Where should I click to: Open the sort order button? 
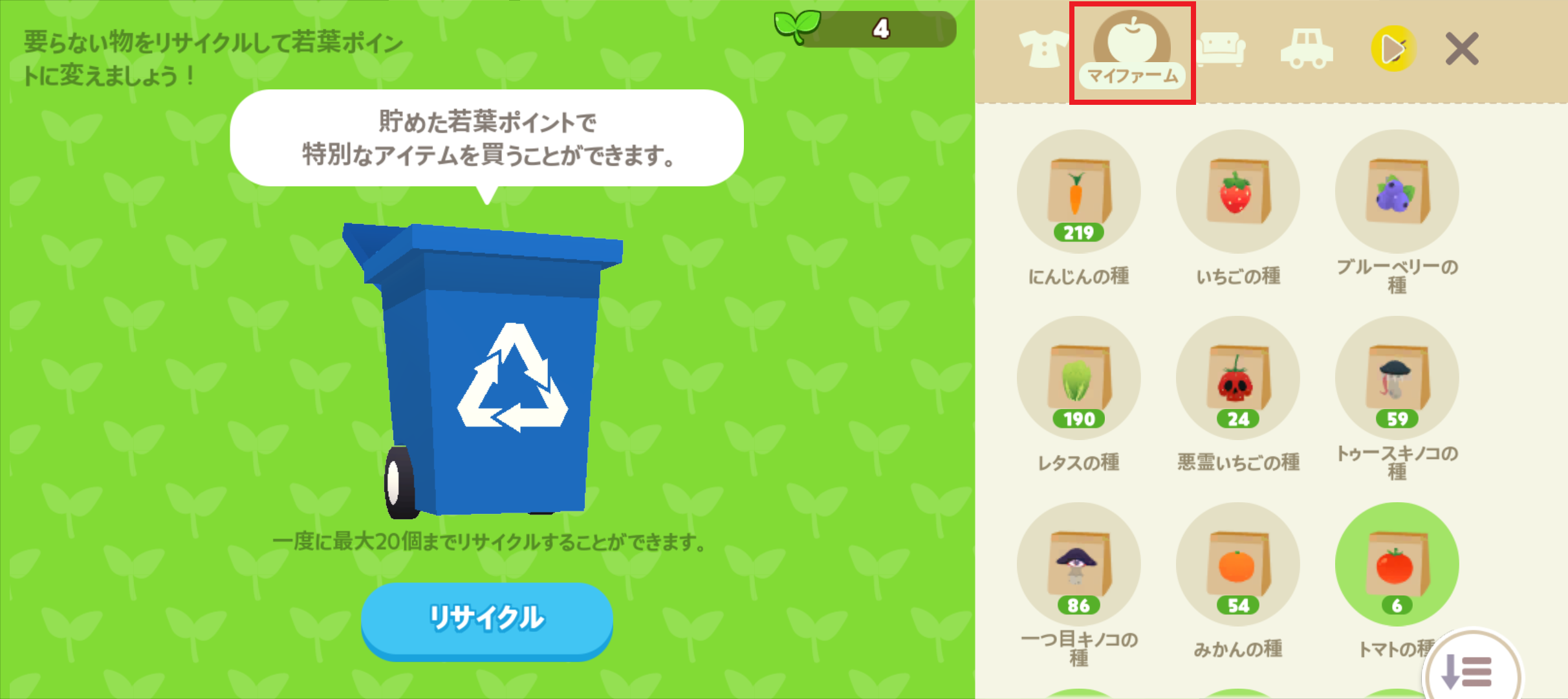(1471, 671)
